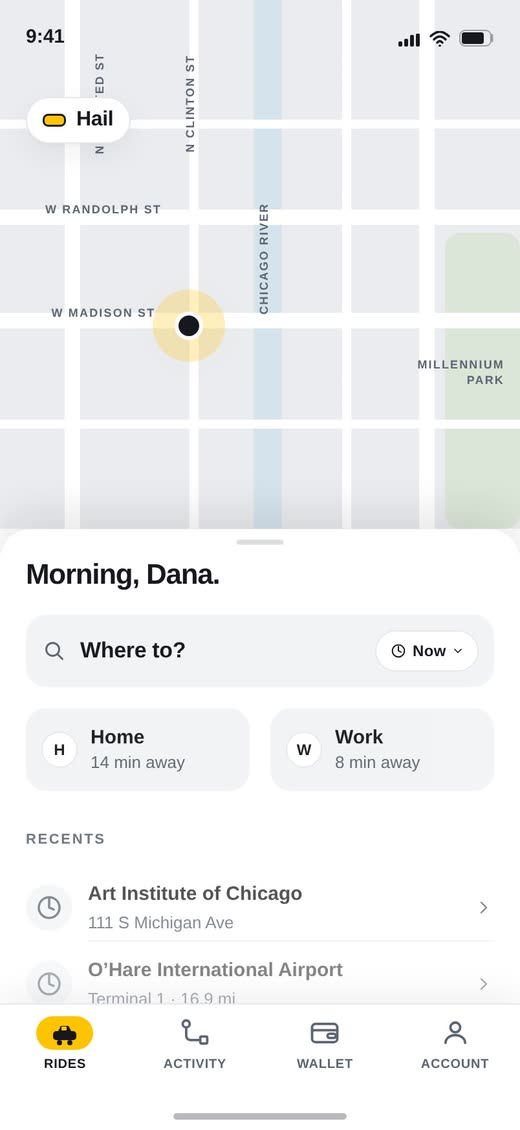Switch to the Wallet tab
520x1130 pixels.
[x=325, y=1044]
